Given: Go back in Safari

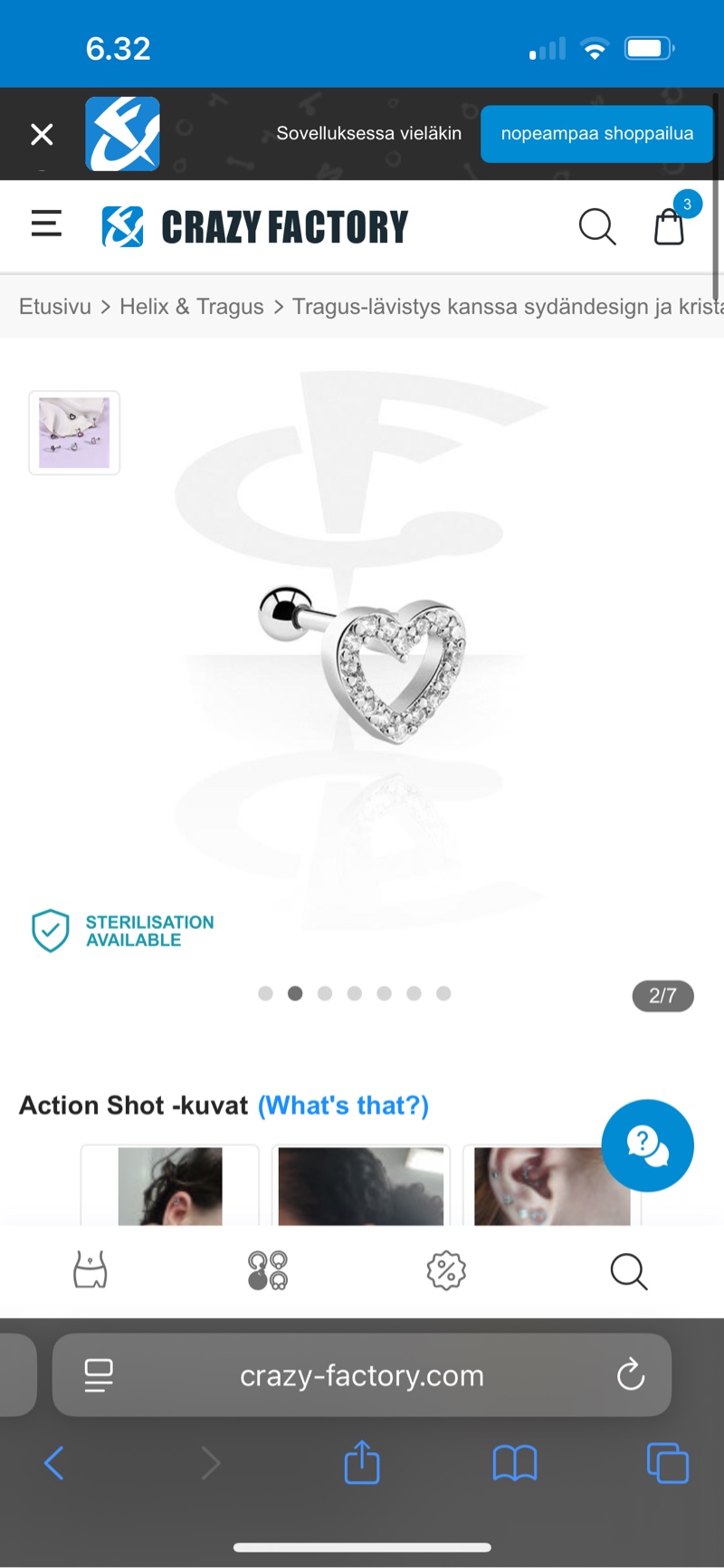Looking at the screenshot, I should (54, 1463).
